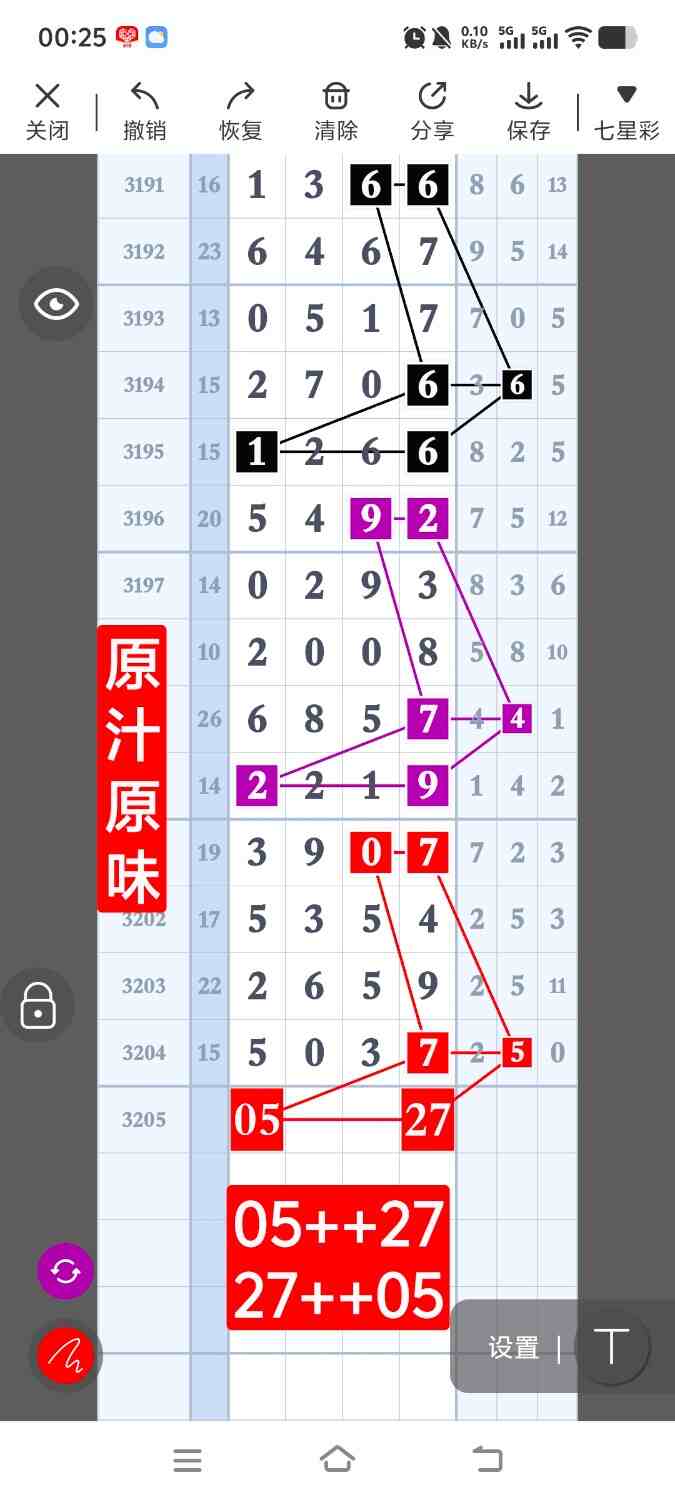Undo the last drawing action
Viewport: 675px width, 1500px height.
tap(145, 111)
